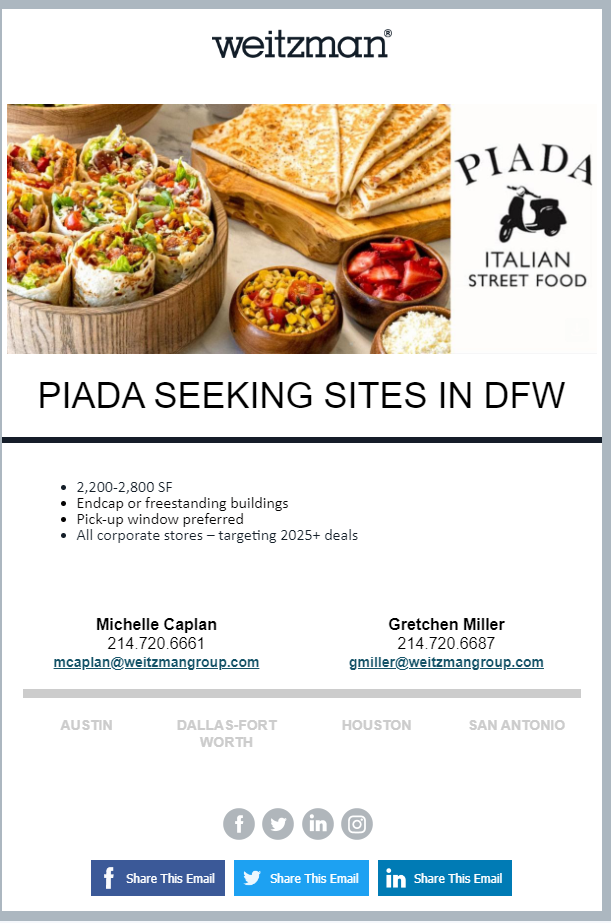This screenshot has width=611, height=923.
Task: Share this email on Twitter
Action: tap(301, 878)
